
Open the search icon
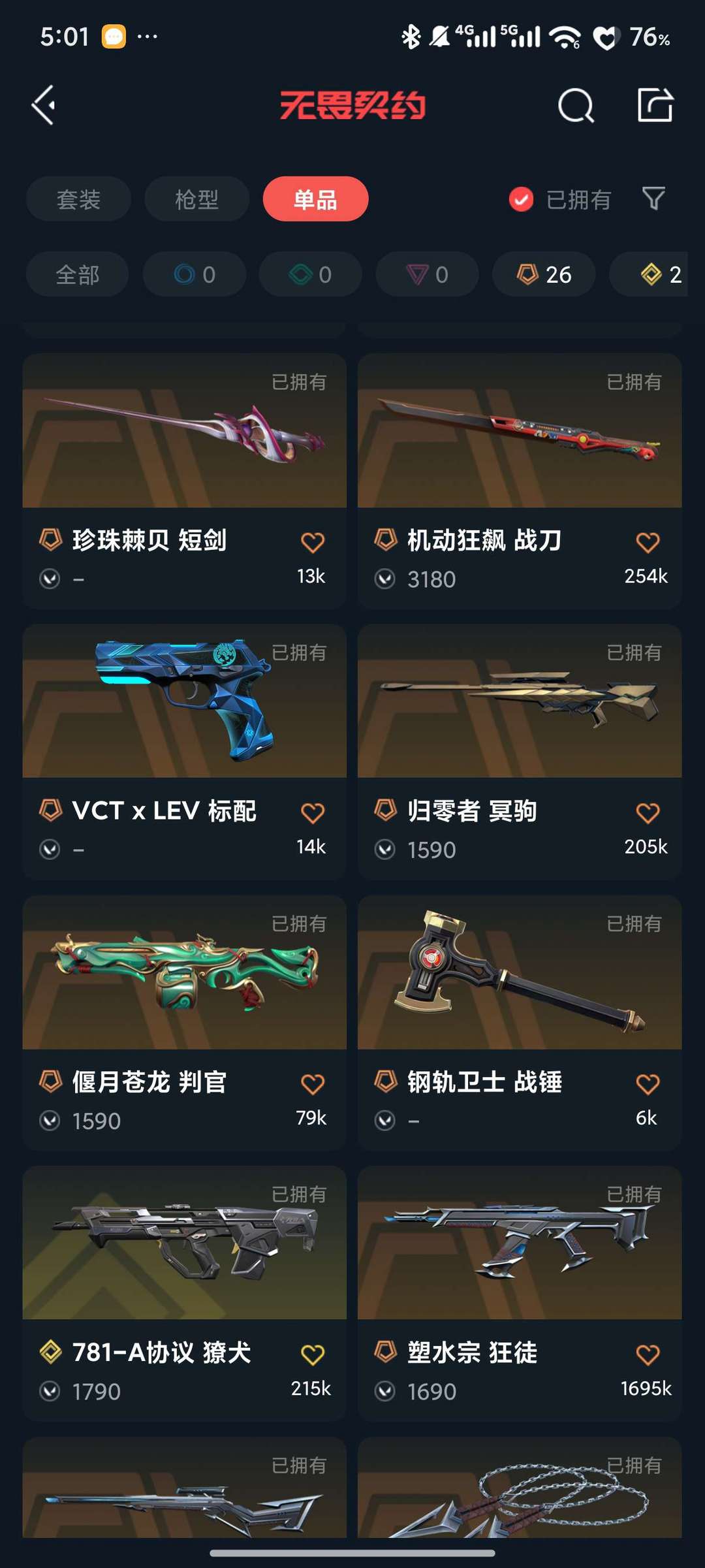(576, 105)
